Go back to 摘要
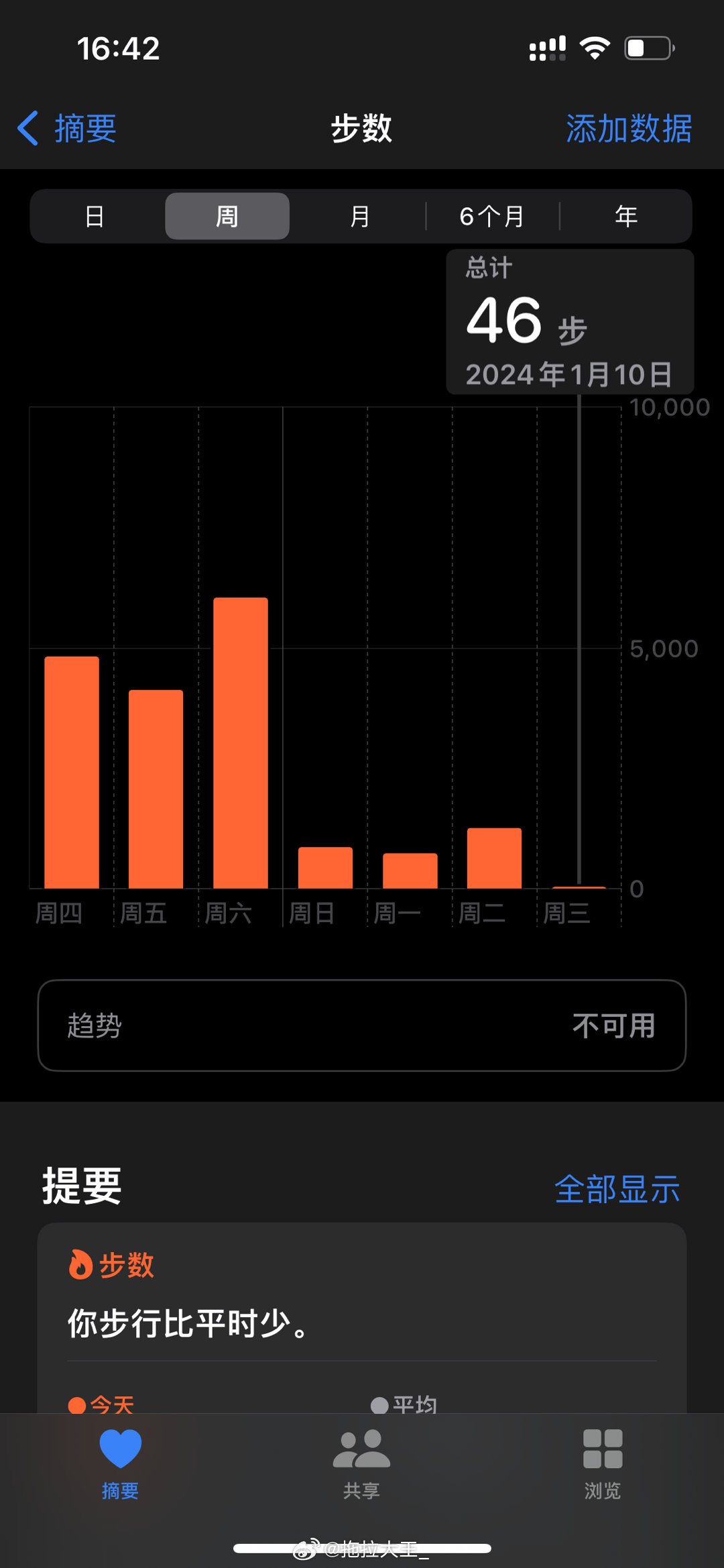The height and width of the screenshot is (1568, 724). (66, 128)
